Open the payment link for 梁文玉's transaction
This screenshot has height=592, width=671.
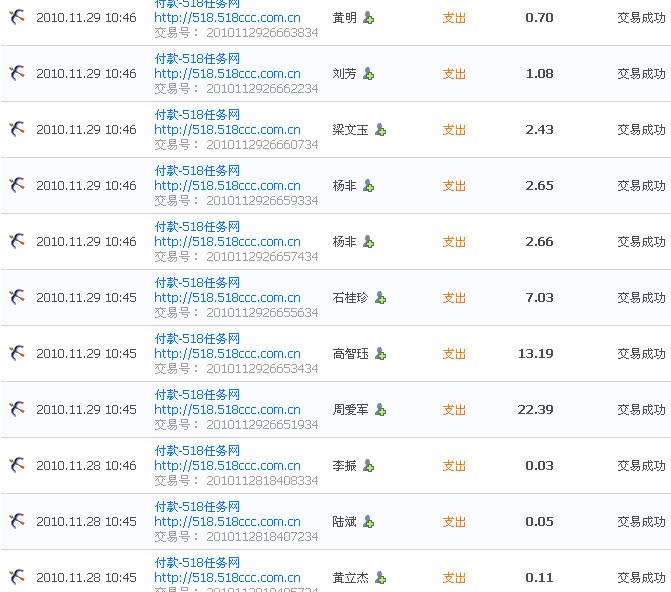197,115
